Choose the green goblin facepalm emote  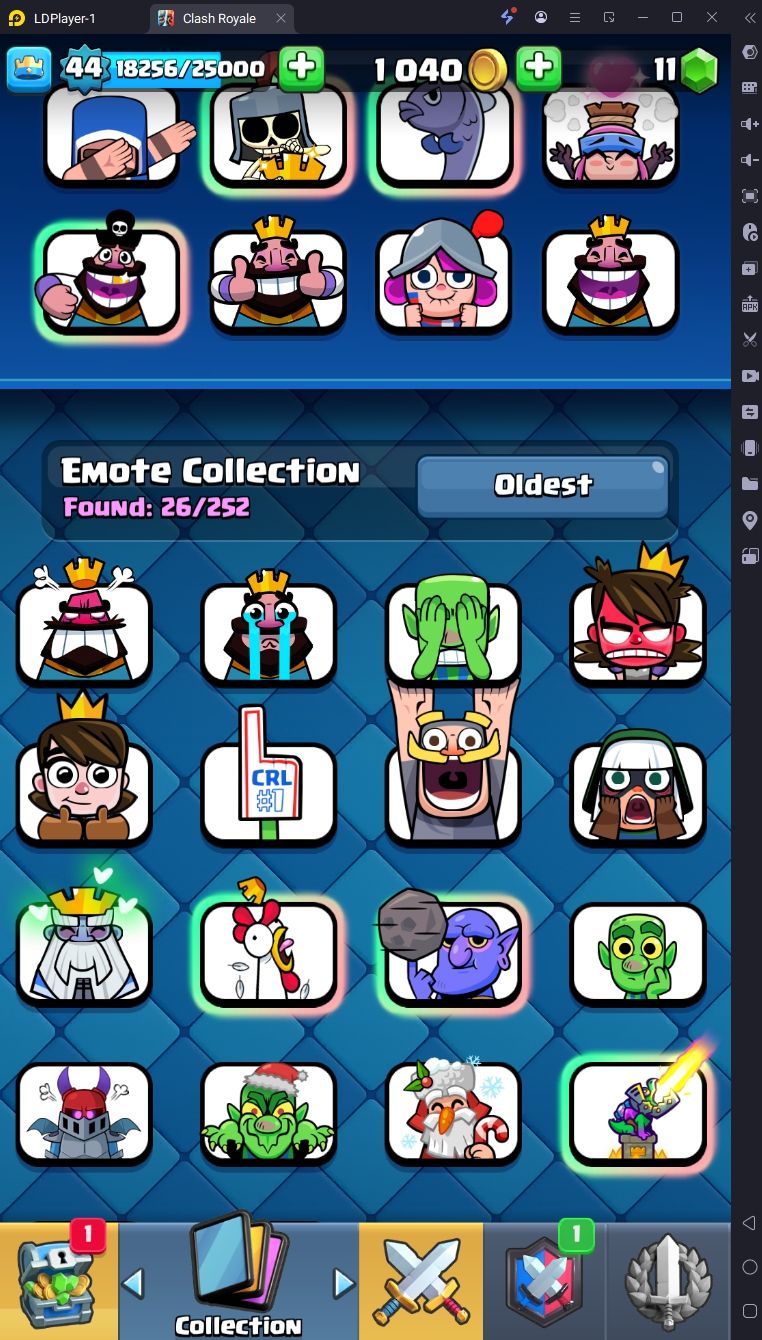click(x=453, y=631)
